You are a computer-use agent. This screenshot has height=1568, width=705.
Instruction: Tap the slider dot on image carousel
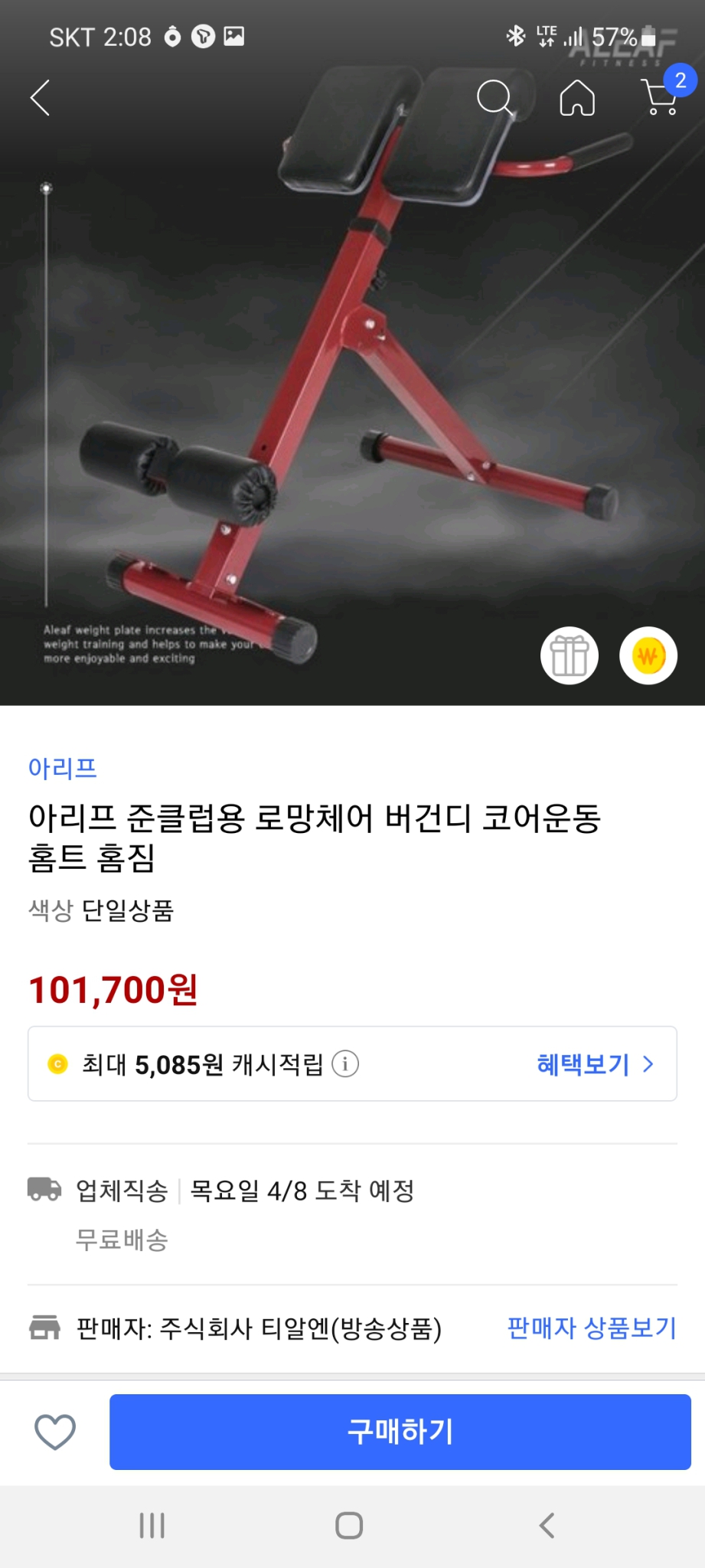click(x=46, y=188)
